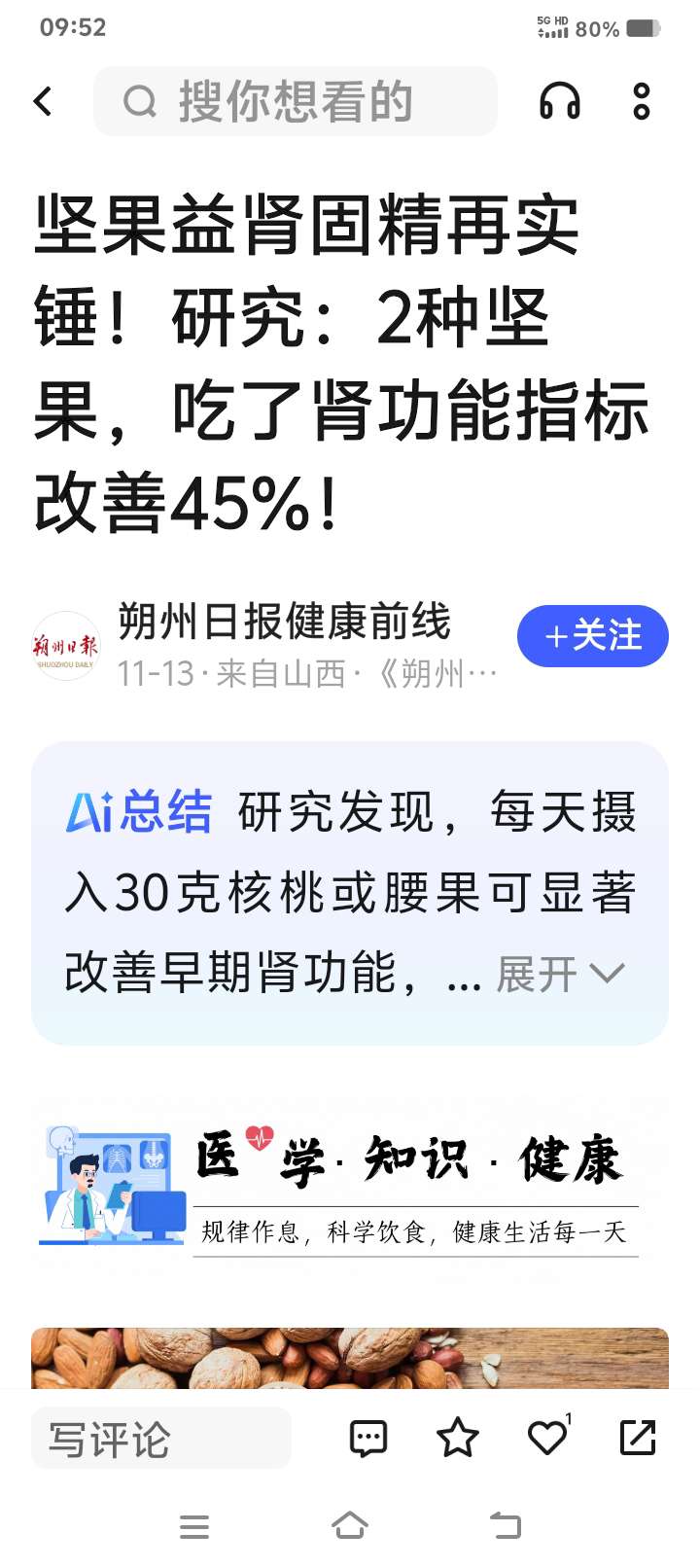Bookmark this article with star icon
The image size is (700, 1568).
point(457,1438)
